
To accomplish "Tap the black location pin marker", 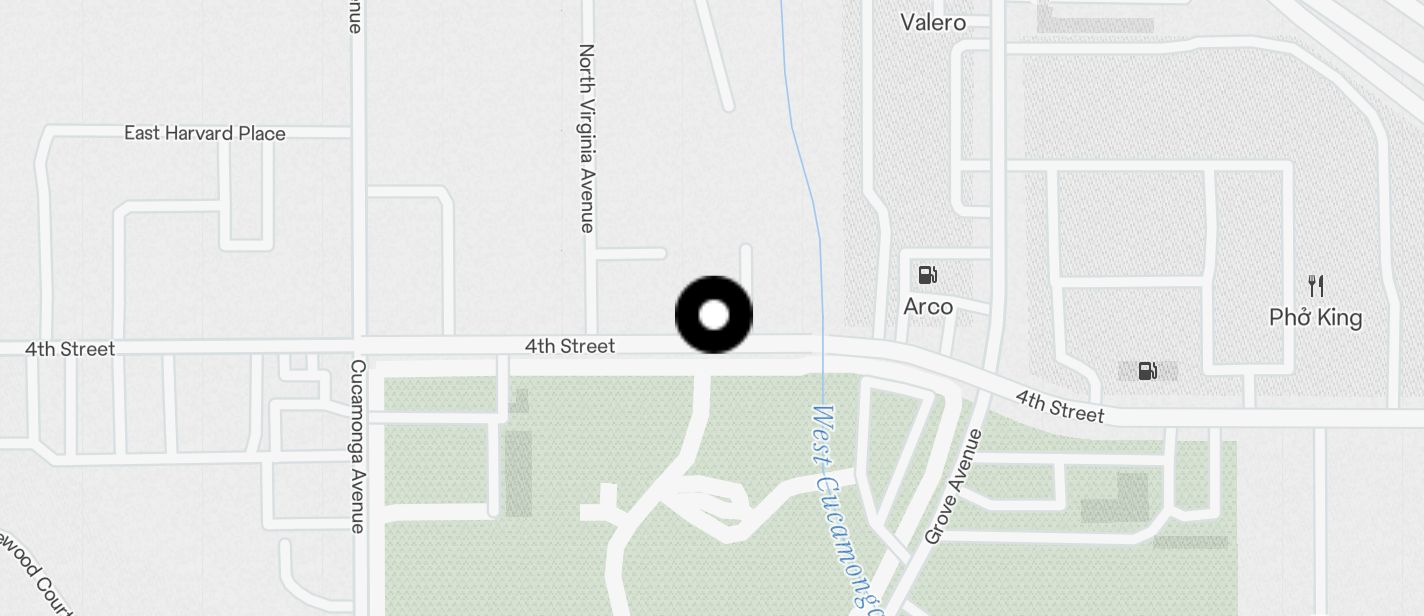I will 714,315.
